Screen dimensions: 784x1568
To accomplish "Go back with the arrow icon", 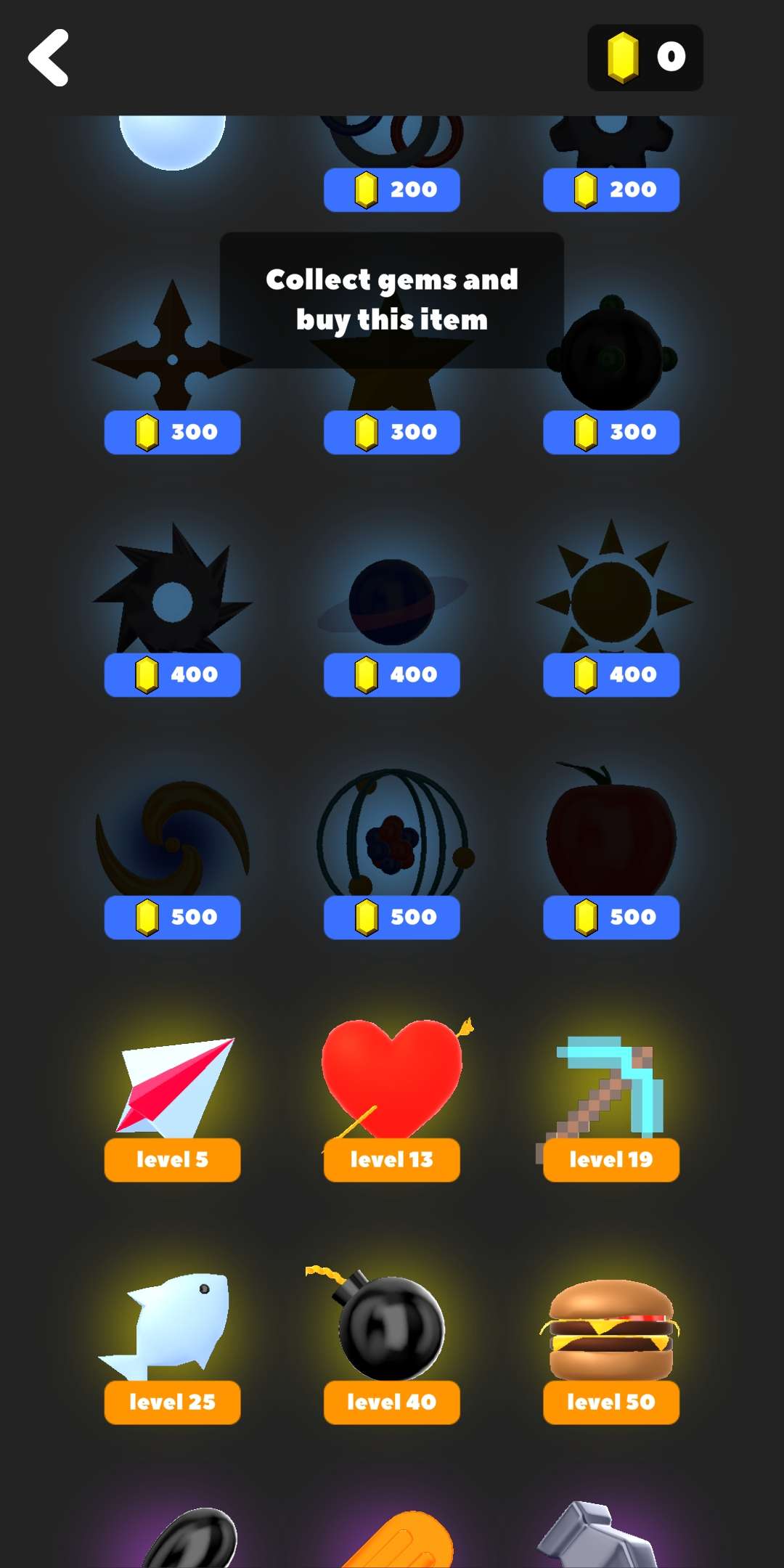I will tap(48, 58).
